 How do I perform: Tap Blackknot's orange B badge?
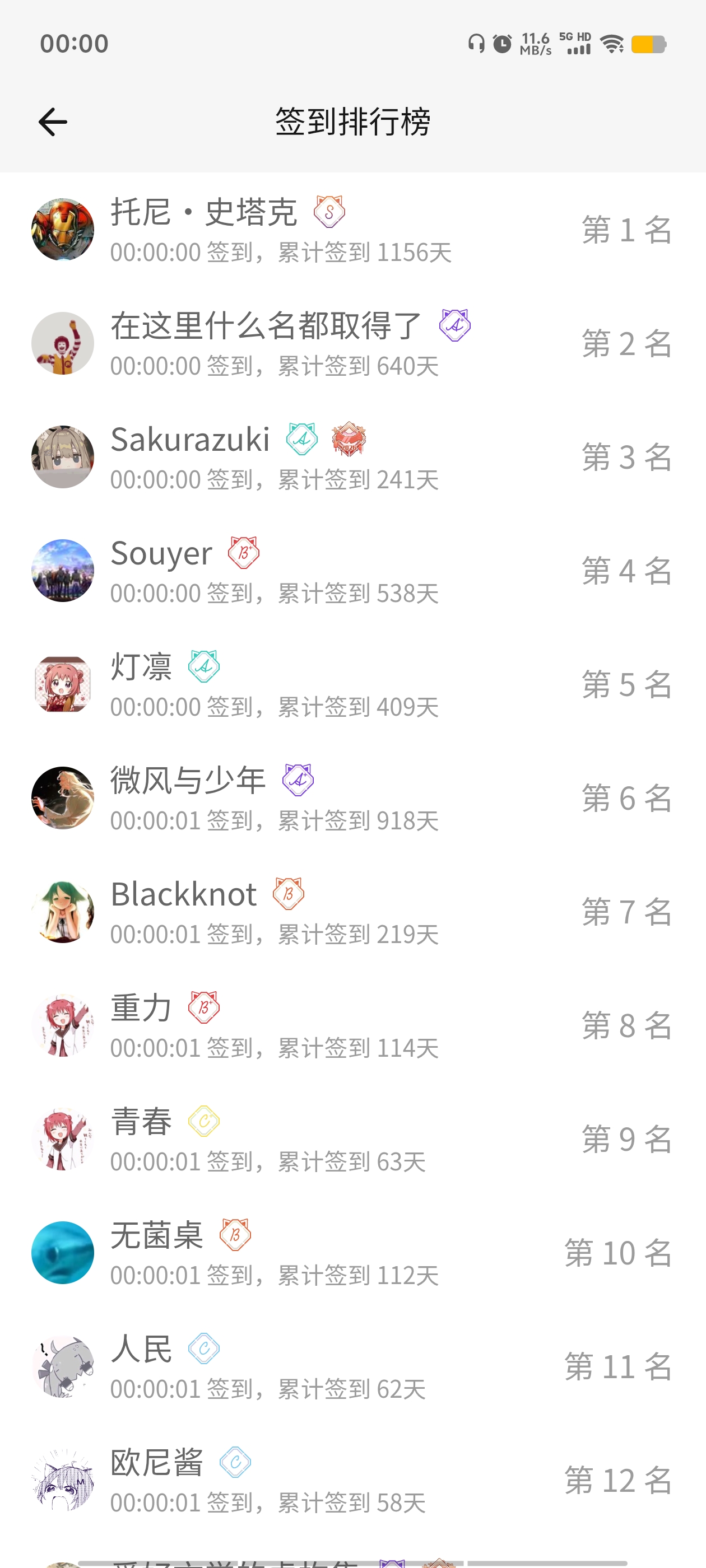coord(289,895)
